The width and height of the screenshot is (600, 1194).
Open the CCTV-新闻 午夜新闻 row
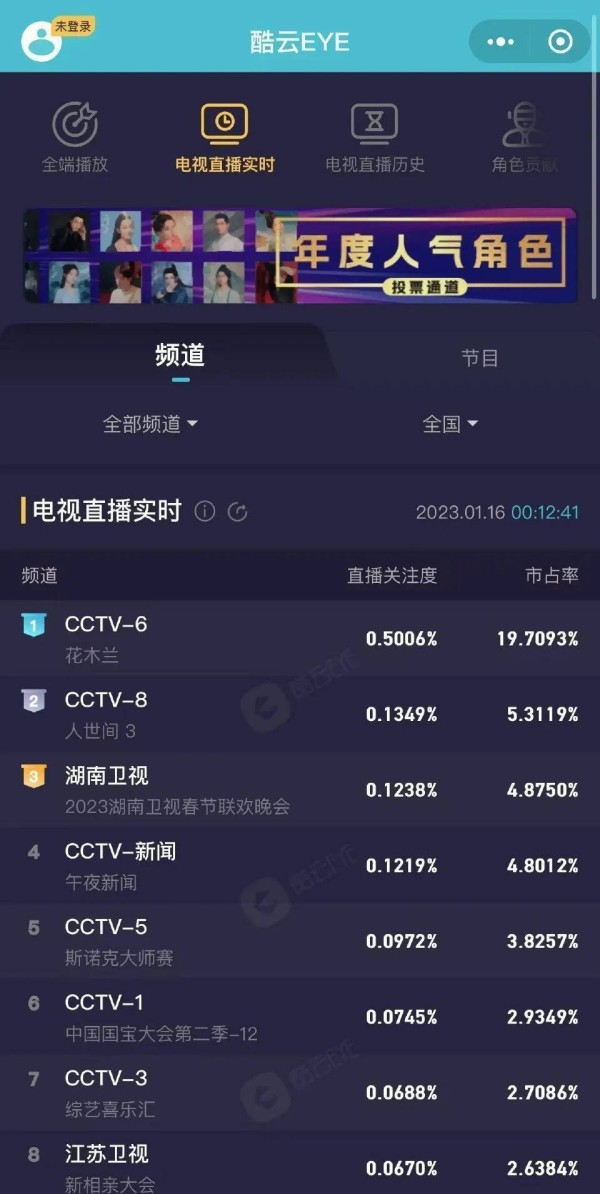[x=300, y=866]
